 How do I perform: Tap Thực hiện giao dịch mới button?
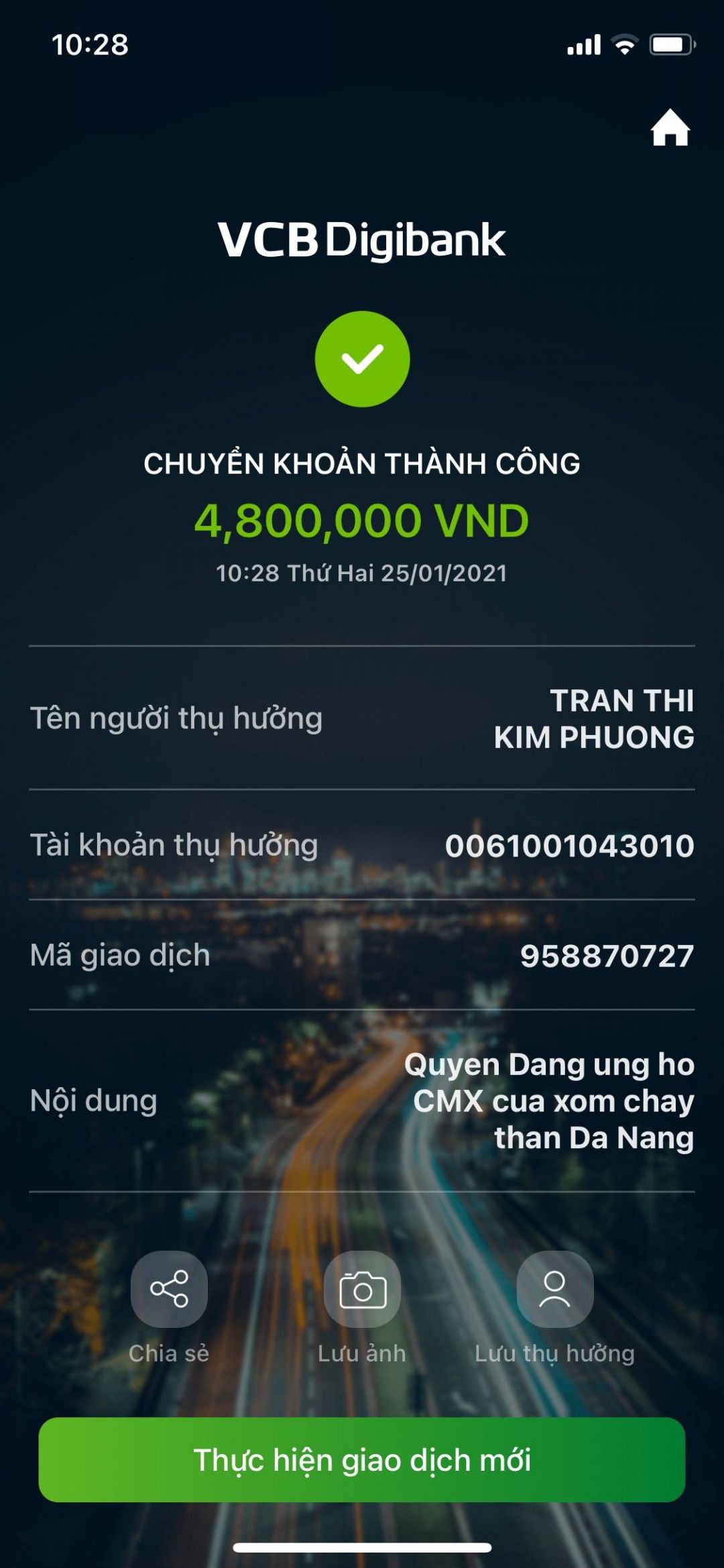pos(362,1460)
